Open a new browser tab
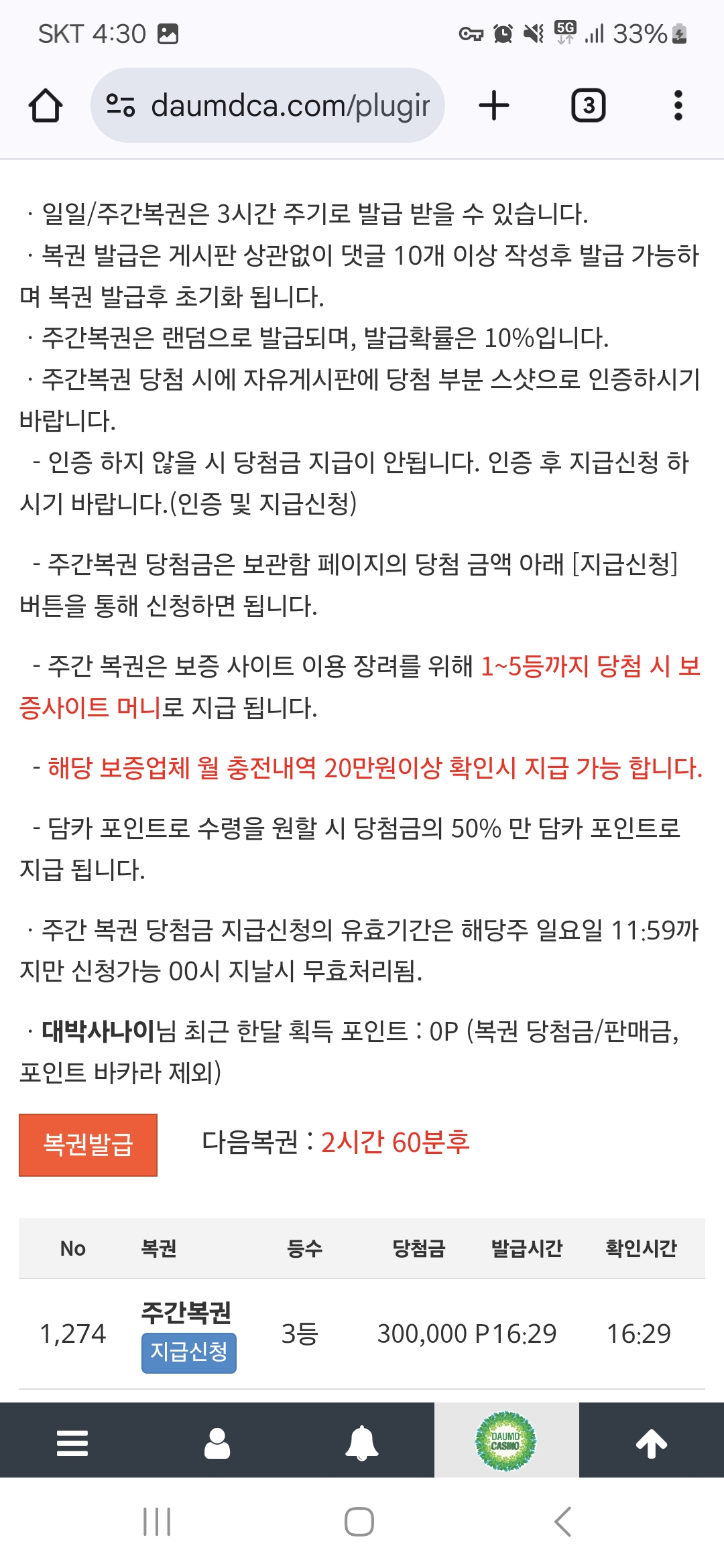 click(x=494, y=105)
